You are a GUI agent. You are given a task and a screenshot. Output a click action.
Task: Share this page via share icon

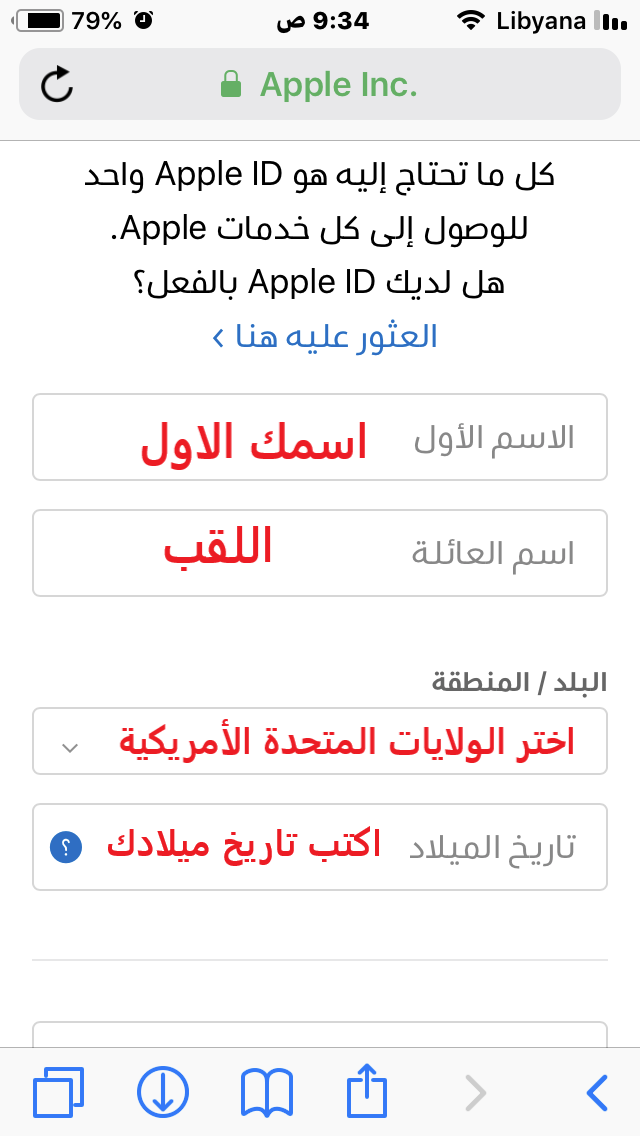(x=367, y=1089)
